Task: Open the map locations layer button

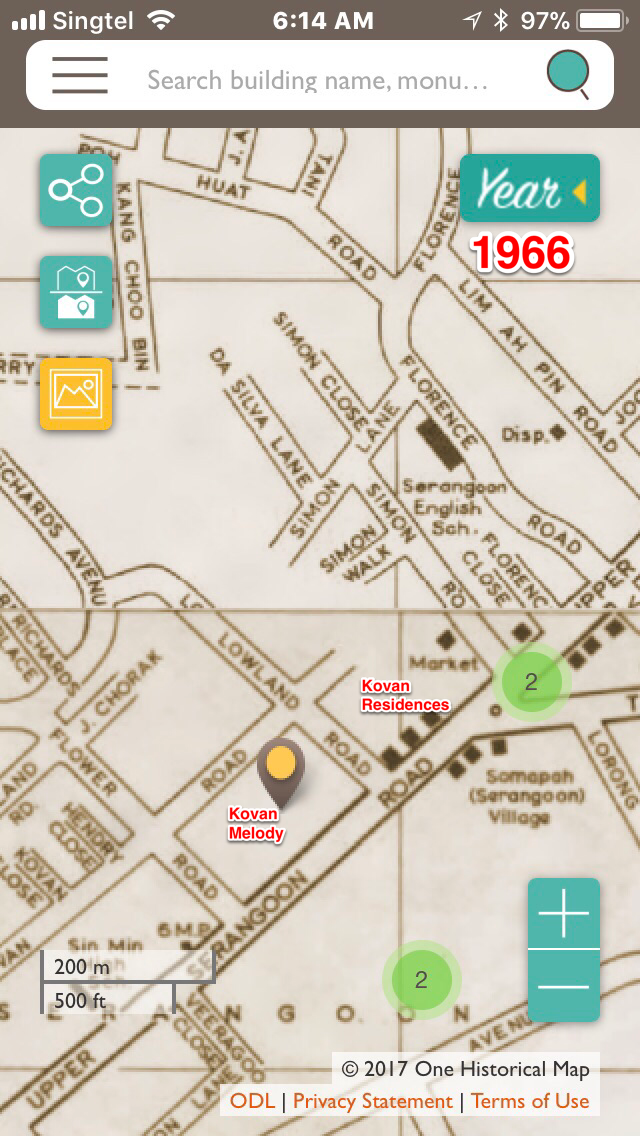Action: 76,292
